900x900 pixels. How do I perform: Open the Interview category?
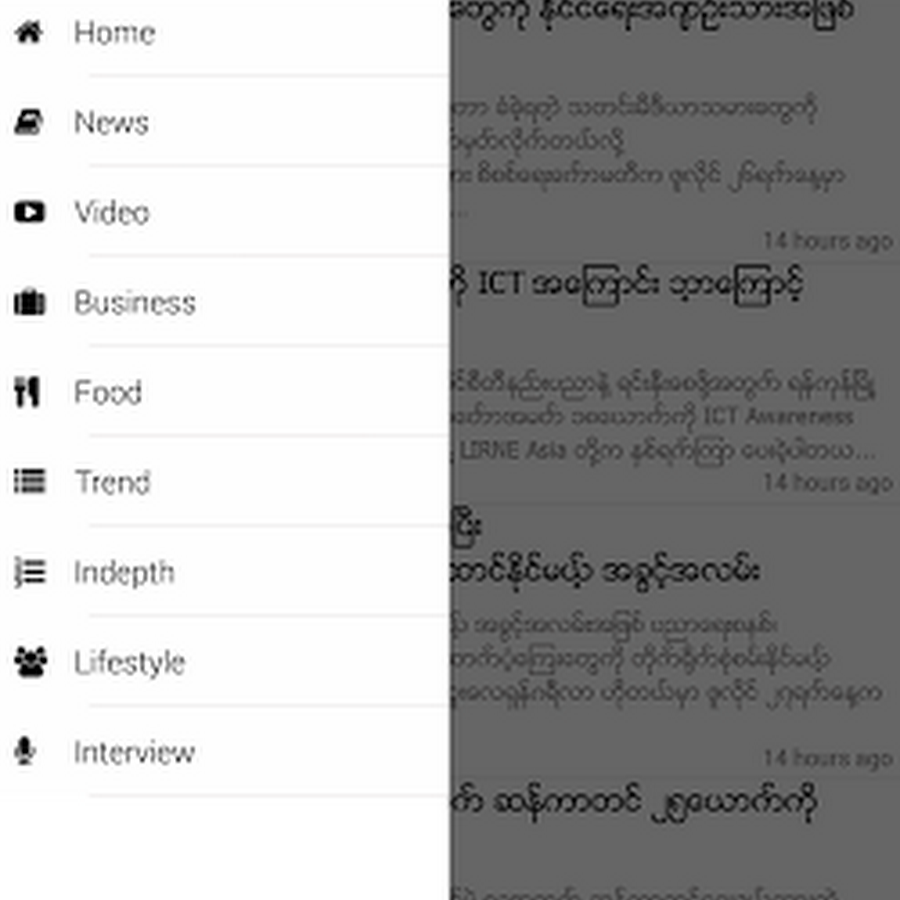[133, 753]
